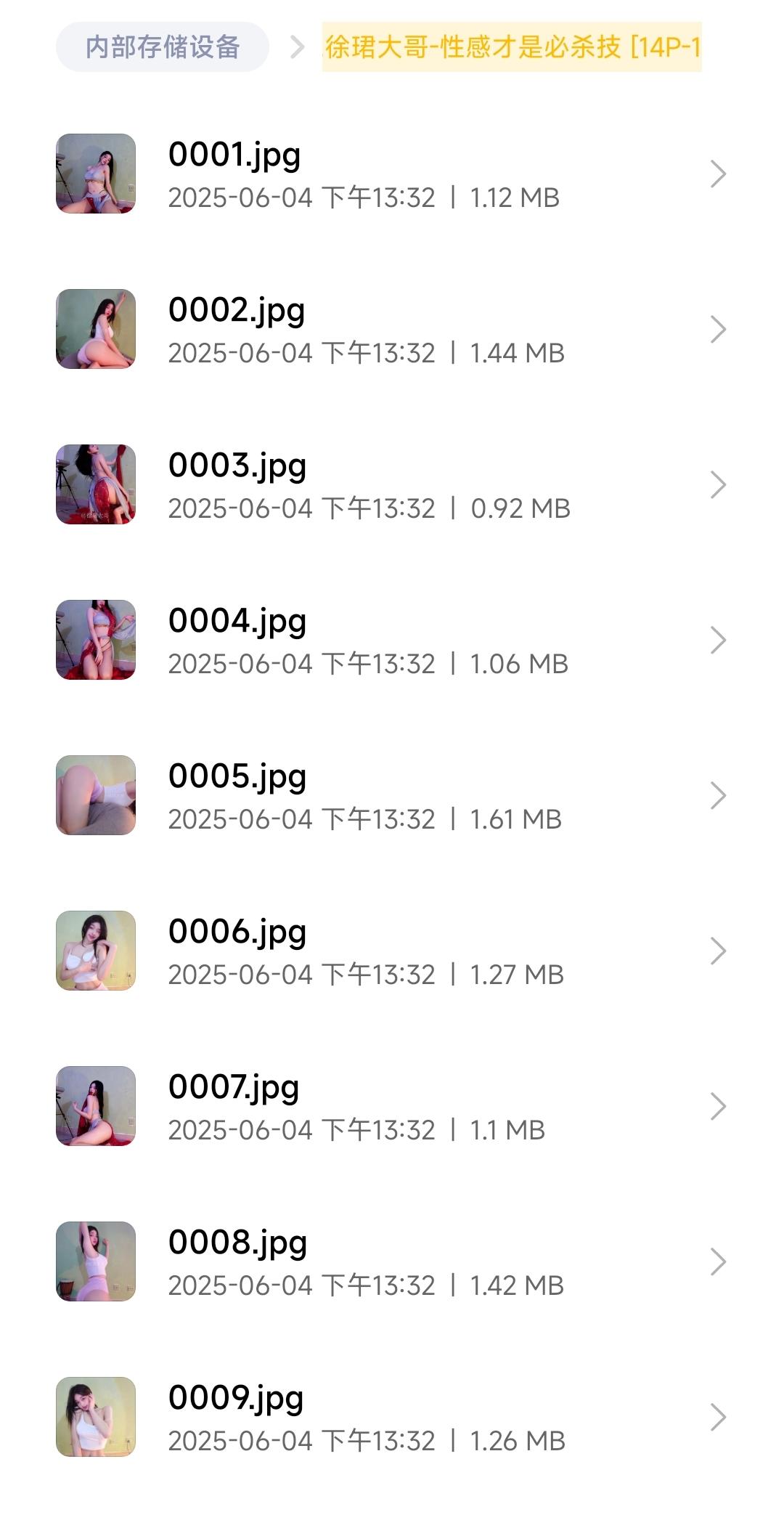Viewport: 784px width, 1520px height.
Task: Open file 0004.jpg
Action: pos(392,641)
